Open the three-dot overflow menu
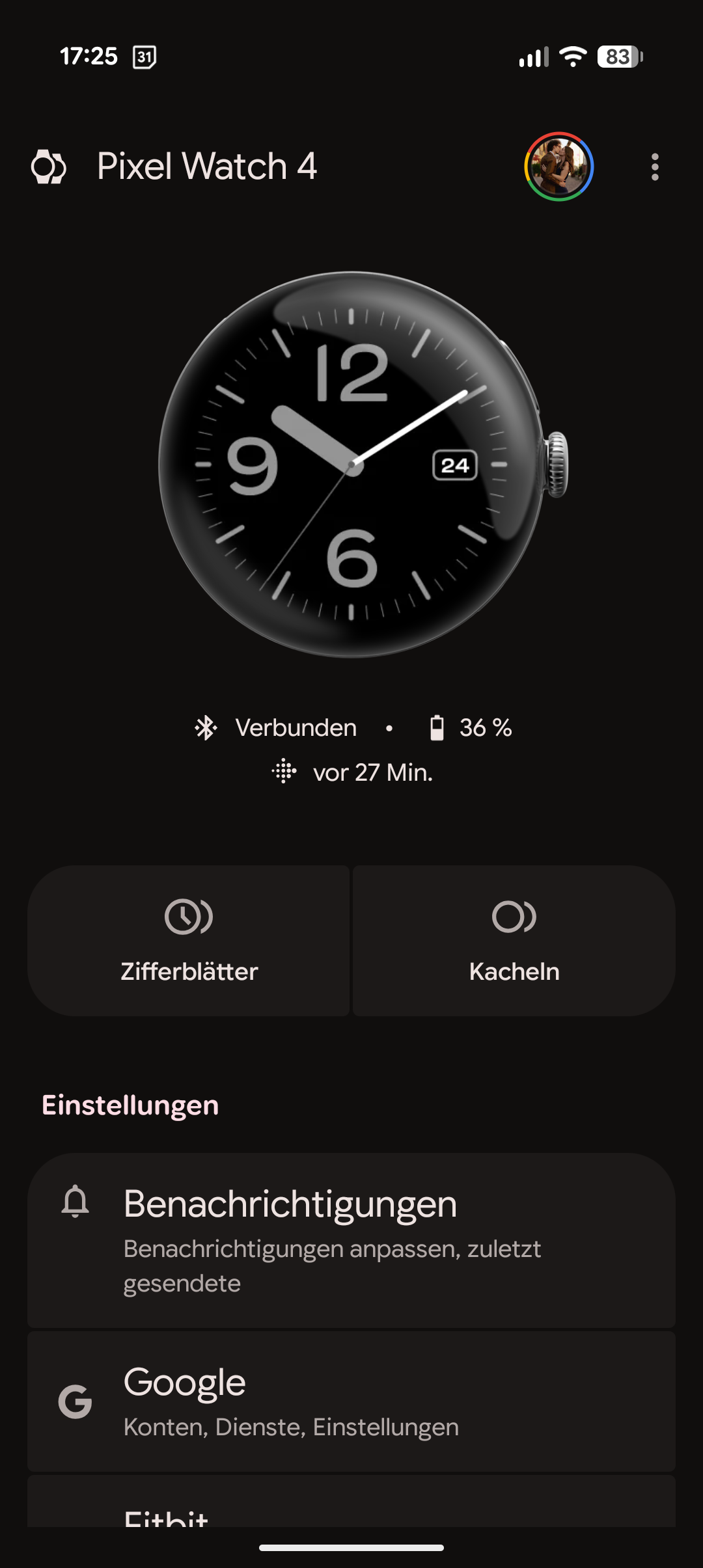 tap(655, 167)
